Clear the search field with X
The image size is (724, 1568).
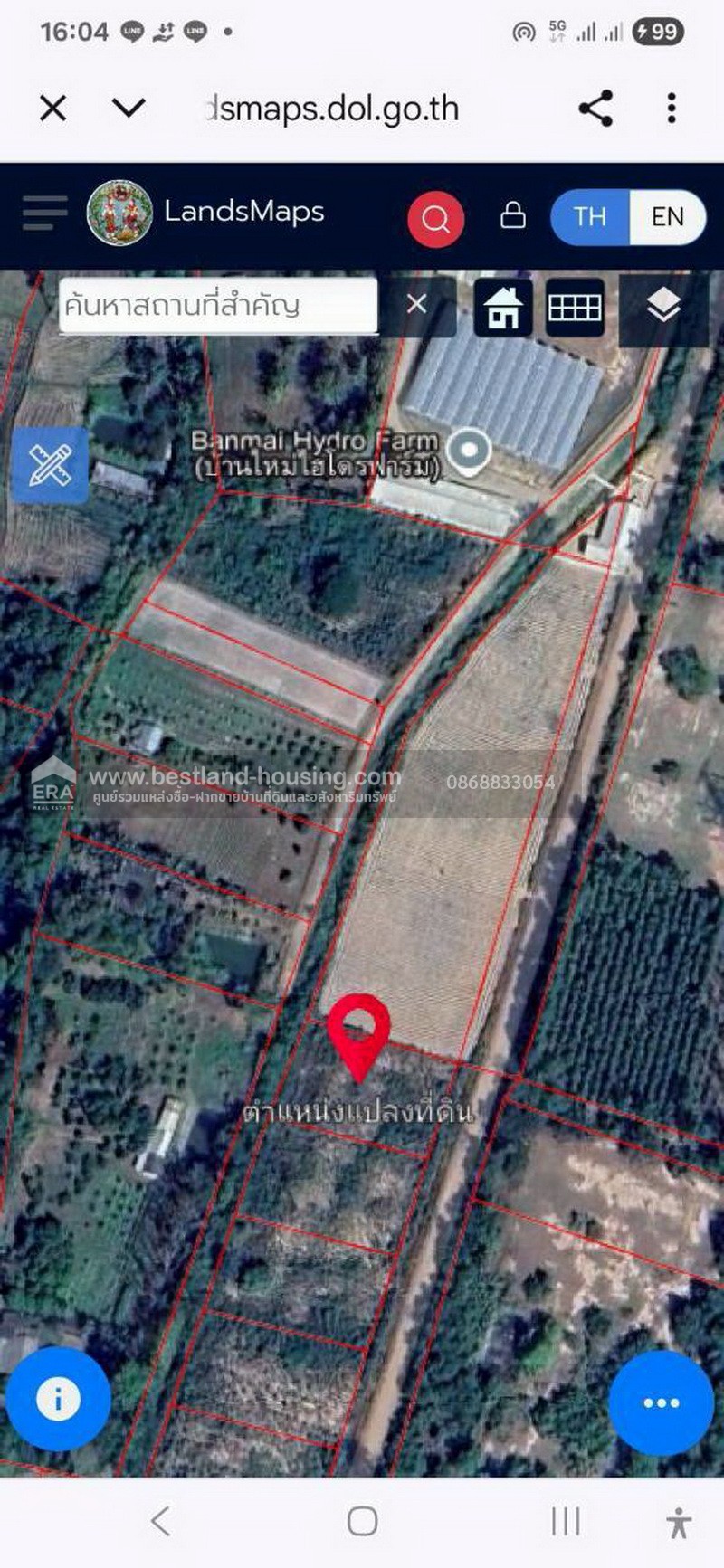(x=416, y=304)
